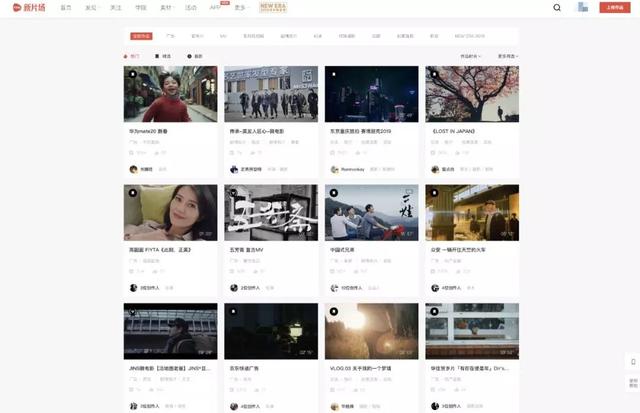Open the 活动 nav item
The width and height of the screenshot is (640, 413).
[x=191, y=7]
